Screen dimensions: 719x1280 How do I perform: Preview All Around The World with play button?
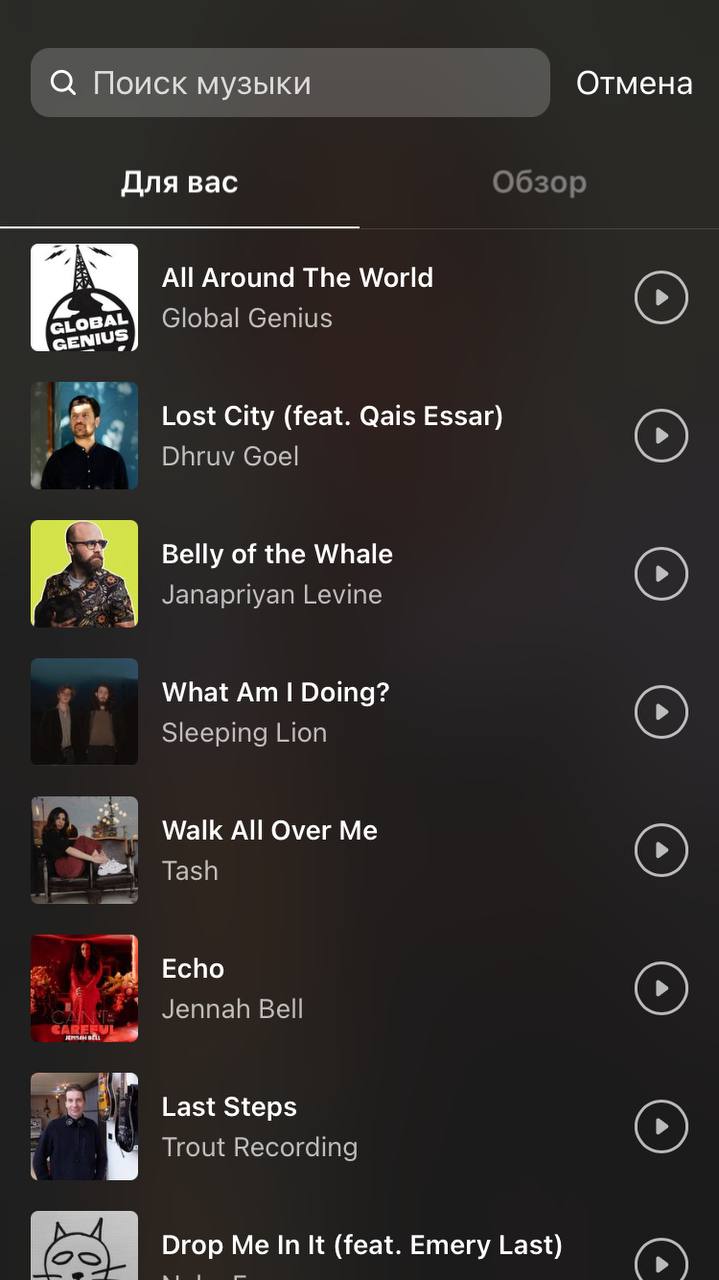(661, 298)
